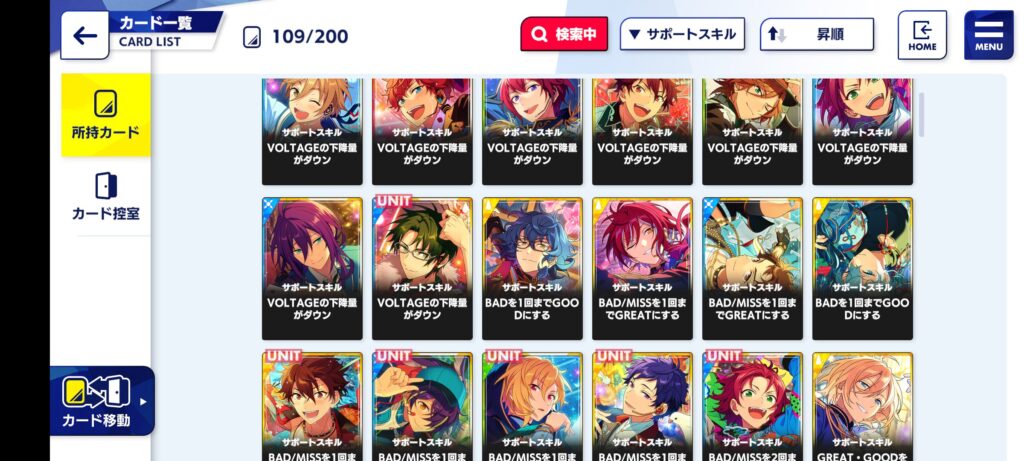Tap the カード移動 button
Screen dimensions: 1024x461
[x=102, y=400]
